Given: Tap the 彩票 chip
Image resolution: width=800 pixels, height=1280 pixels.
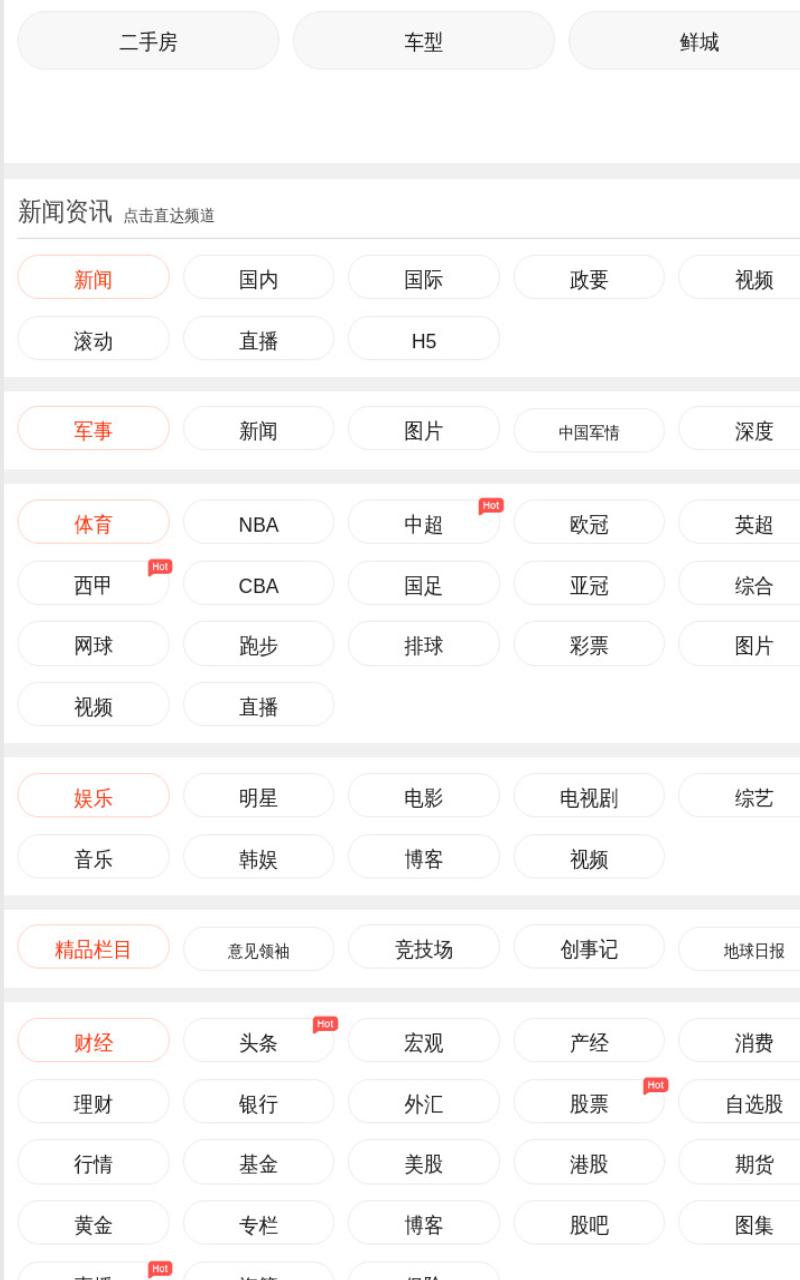Looking at the screenshot, I should coord(589,643).
